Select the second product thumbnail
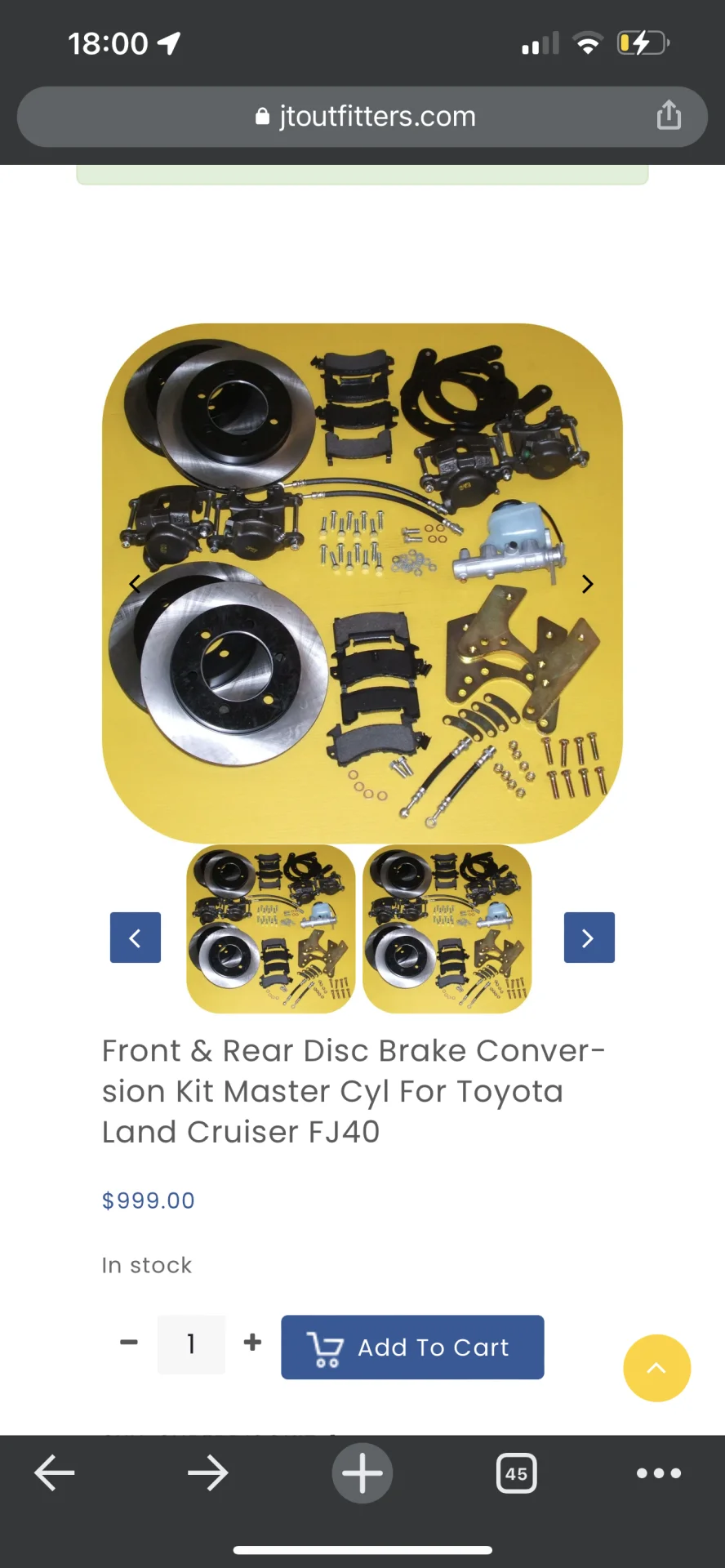The image size is (725, 1568). (x=447, y=929)
